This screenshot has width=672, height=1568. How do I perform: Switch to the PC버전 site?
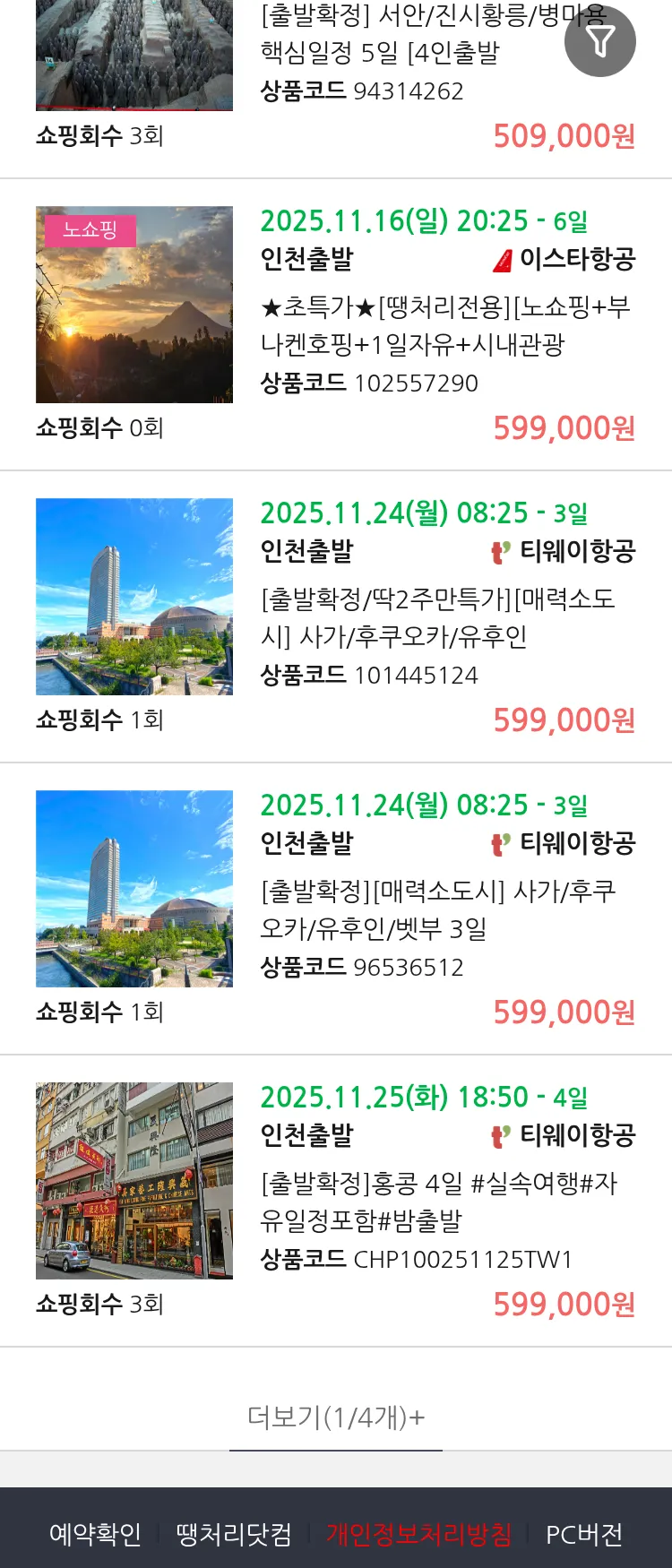(x=584, y=1534)
